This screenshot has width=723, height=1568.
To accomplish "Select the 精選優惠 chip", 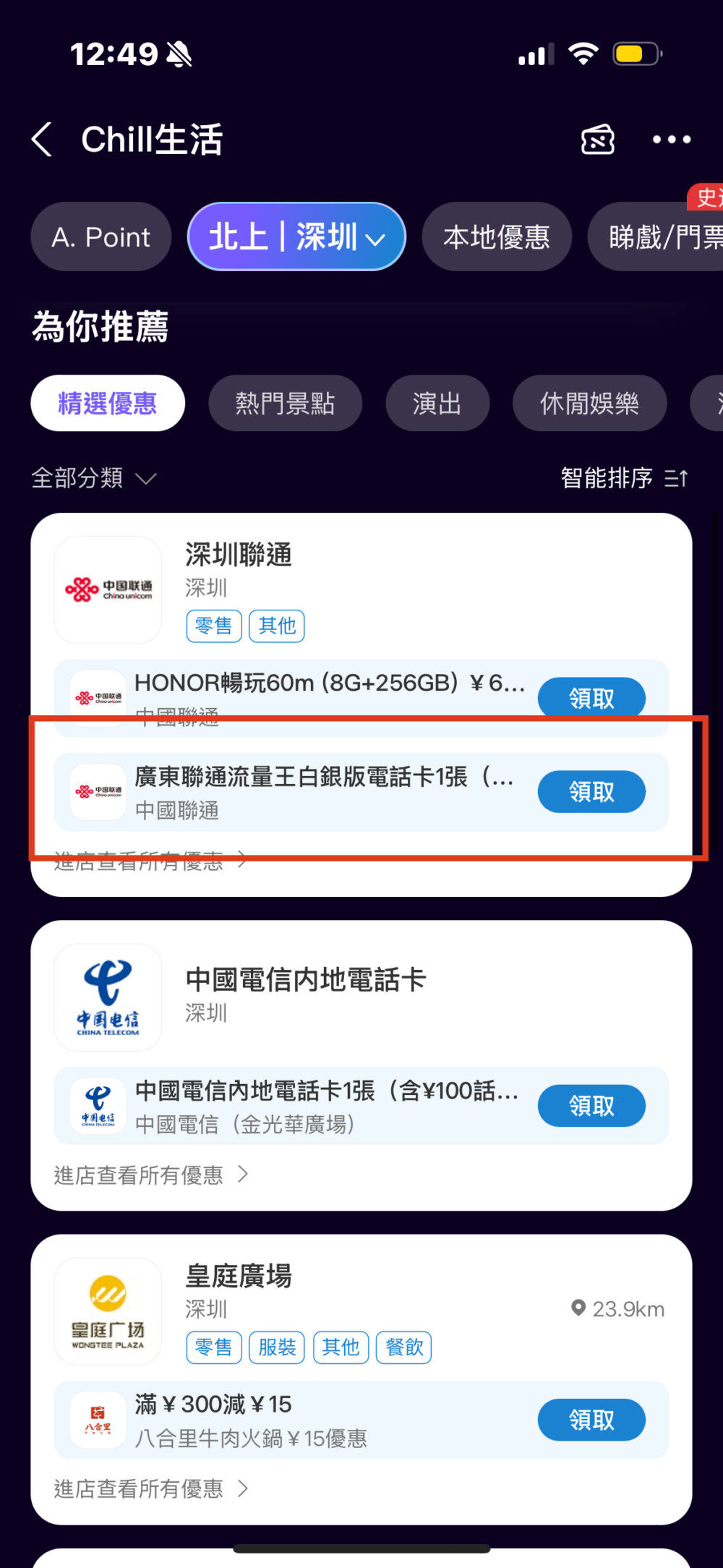I will (x=107, y=404).
